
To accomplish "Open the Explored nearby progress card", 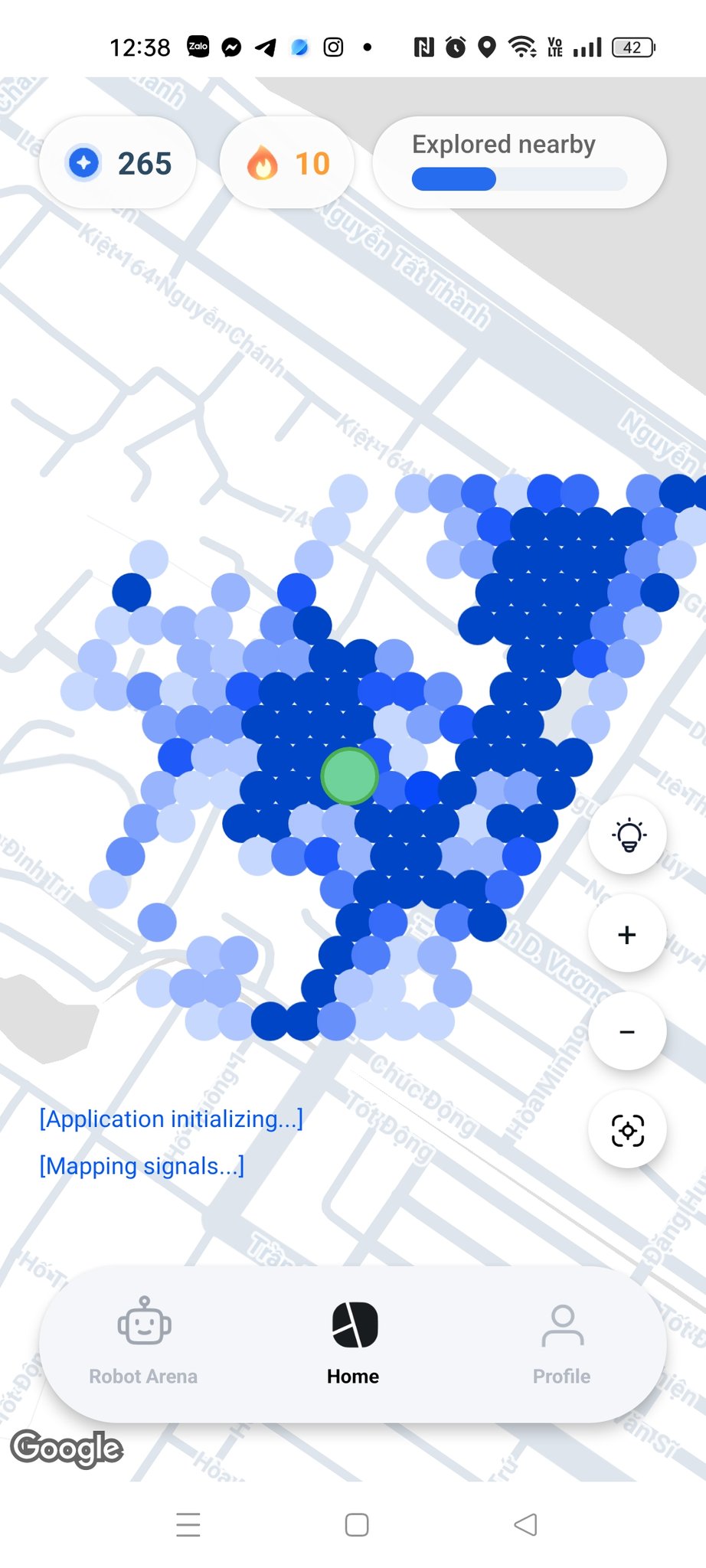I will point(519,162).
